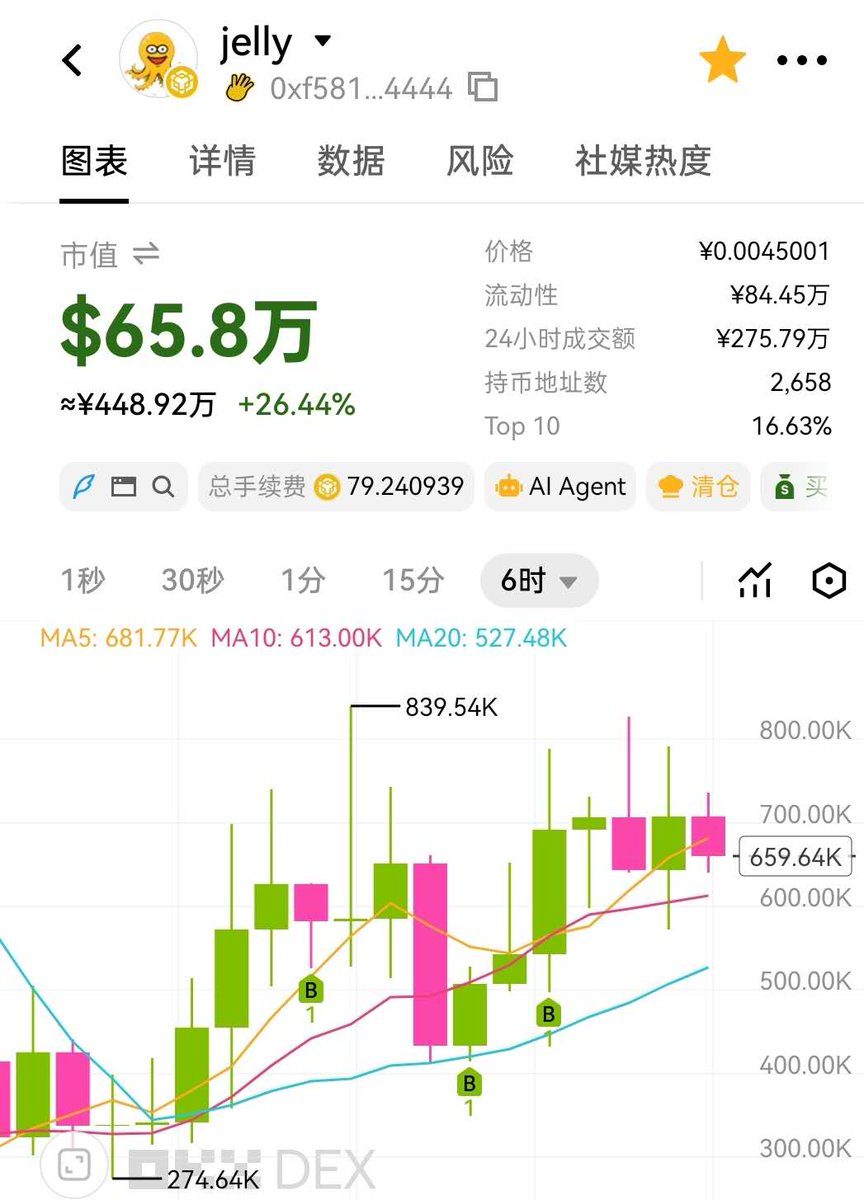Tap the 清仓 chip

(698, 487)
